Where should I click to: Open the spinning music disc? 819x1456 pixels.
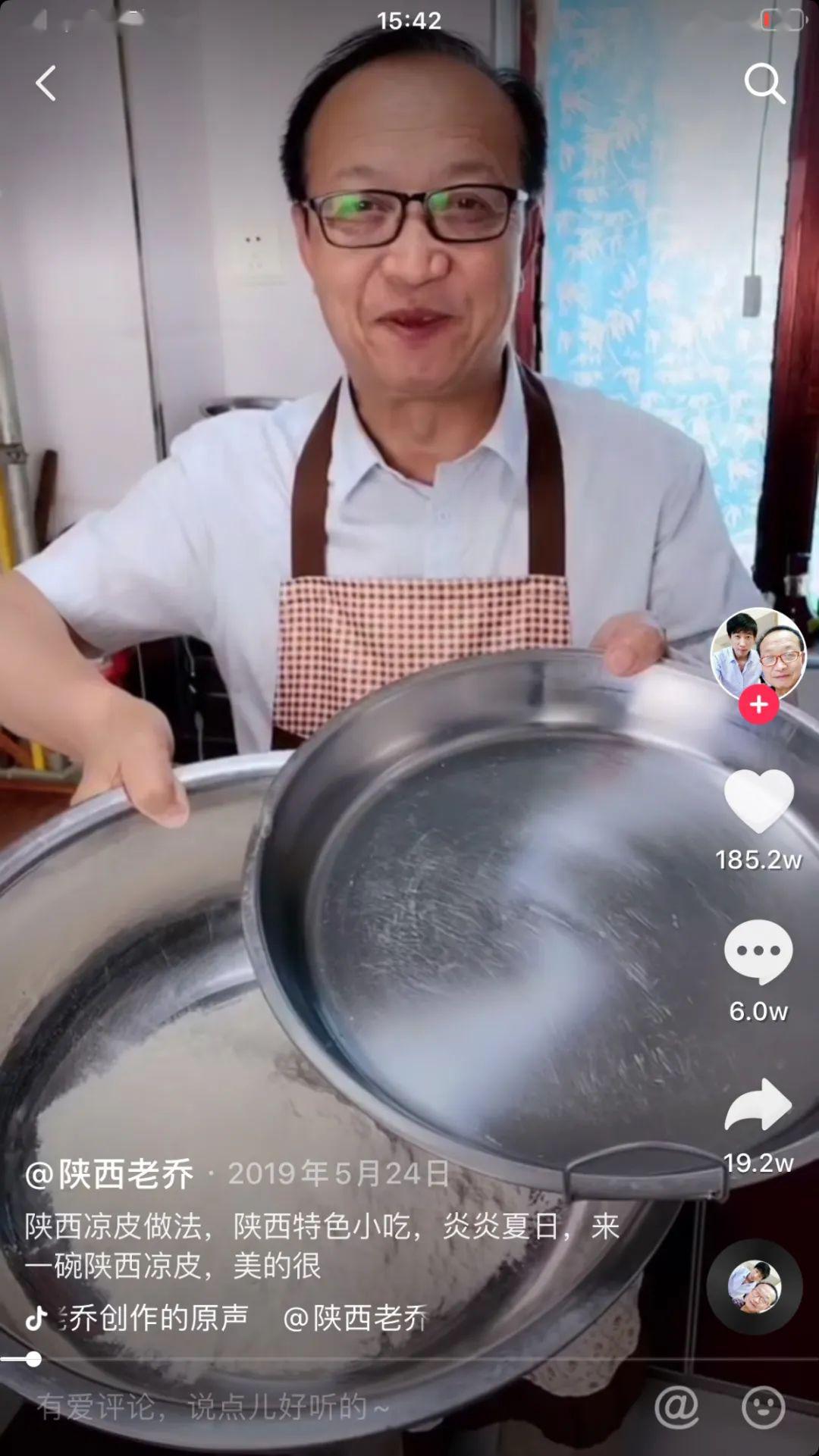point(755,1286)
